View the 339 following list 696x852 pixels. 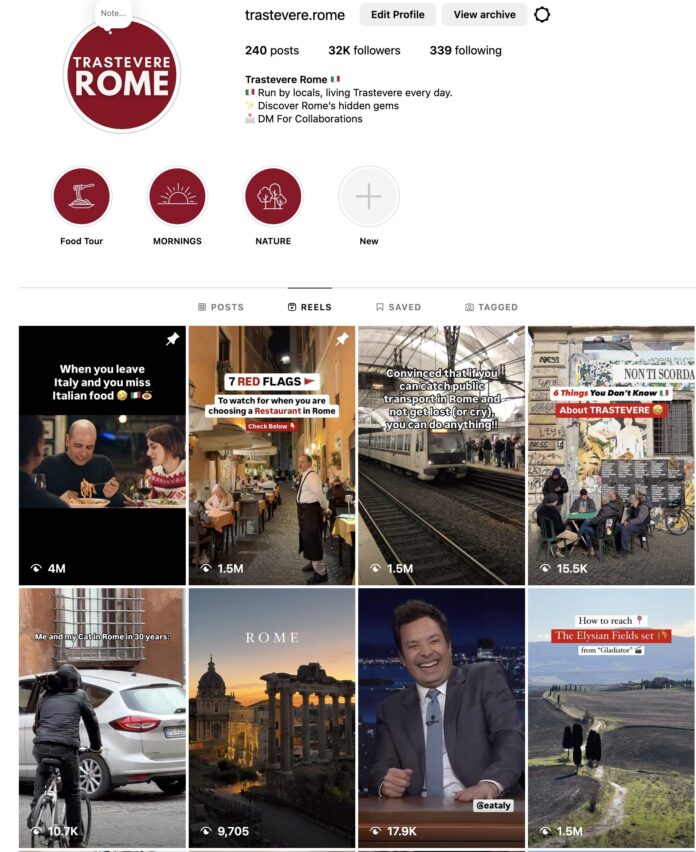(466, 51)
